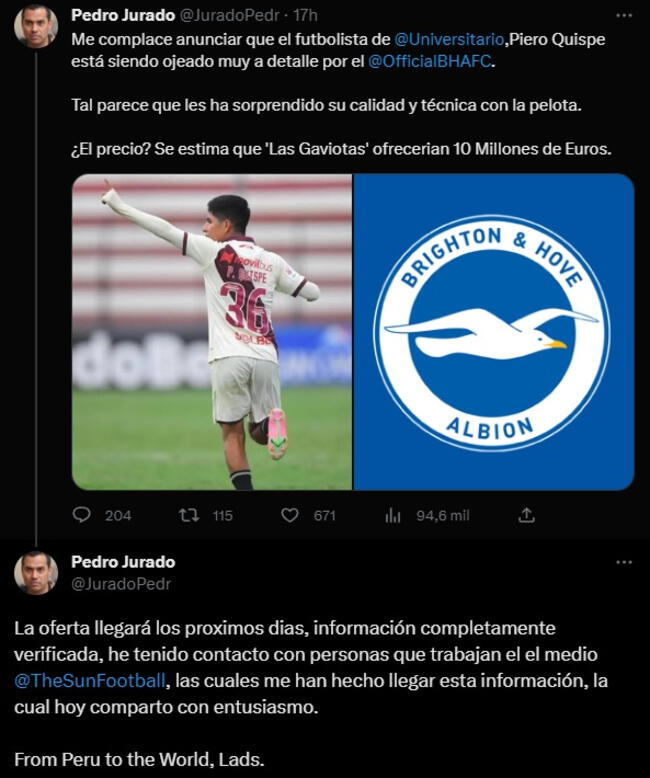Open Pedro Jurado's avatar on first tweet

[35, 26]
